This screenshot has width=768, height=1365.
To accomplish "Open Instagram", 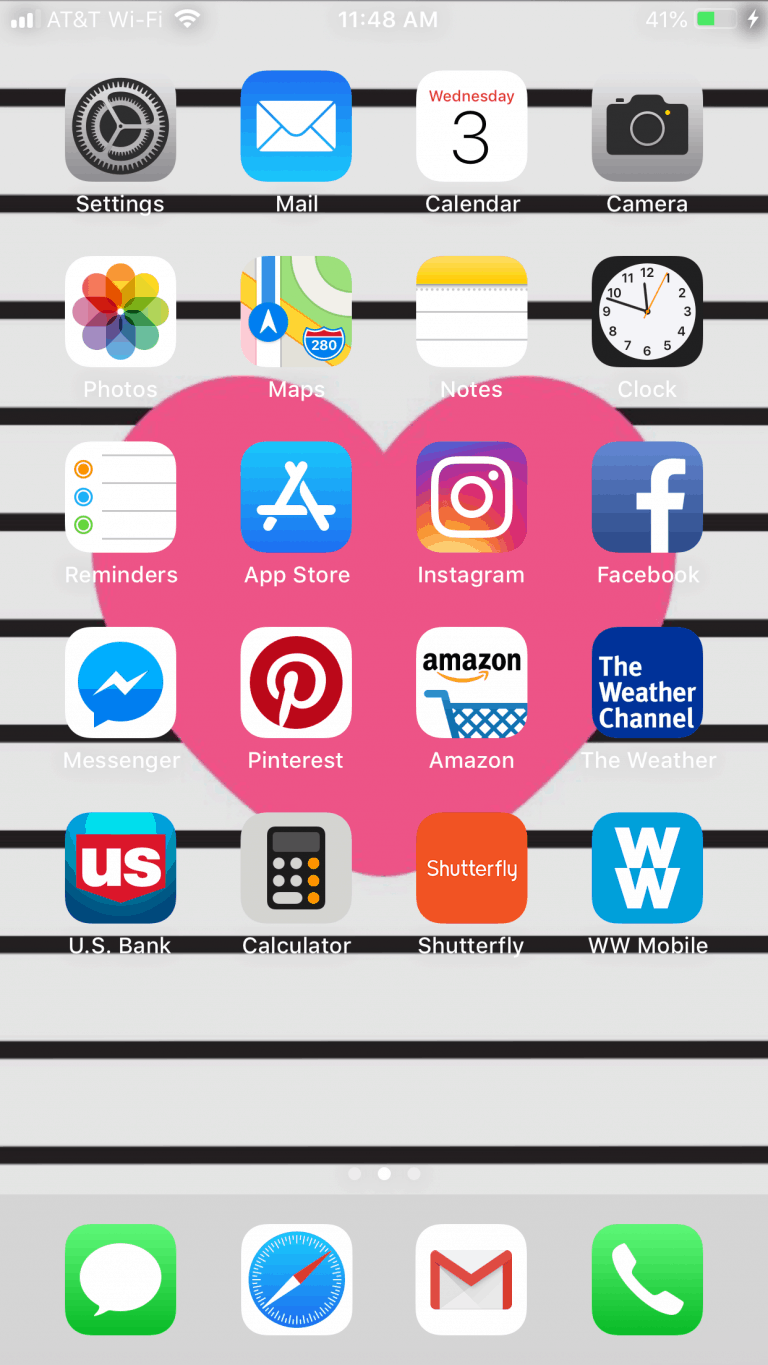I will 472,497.
